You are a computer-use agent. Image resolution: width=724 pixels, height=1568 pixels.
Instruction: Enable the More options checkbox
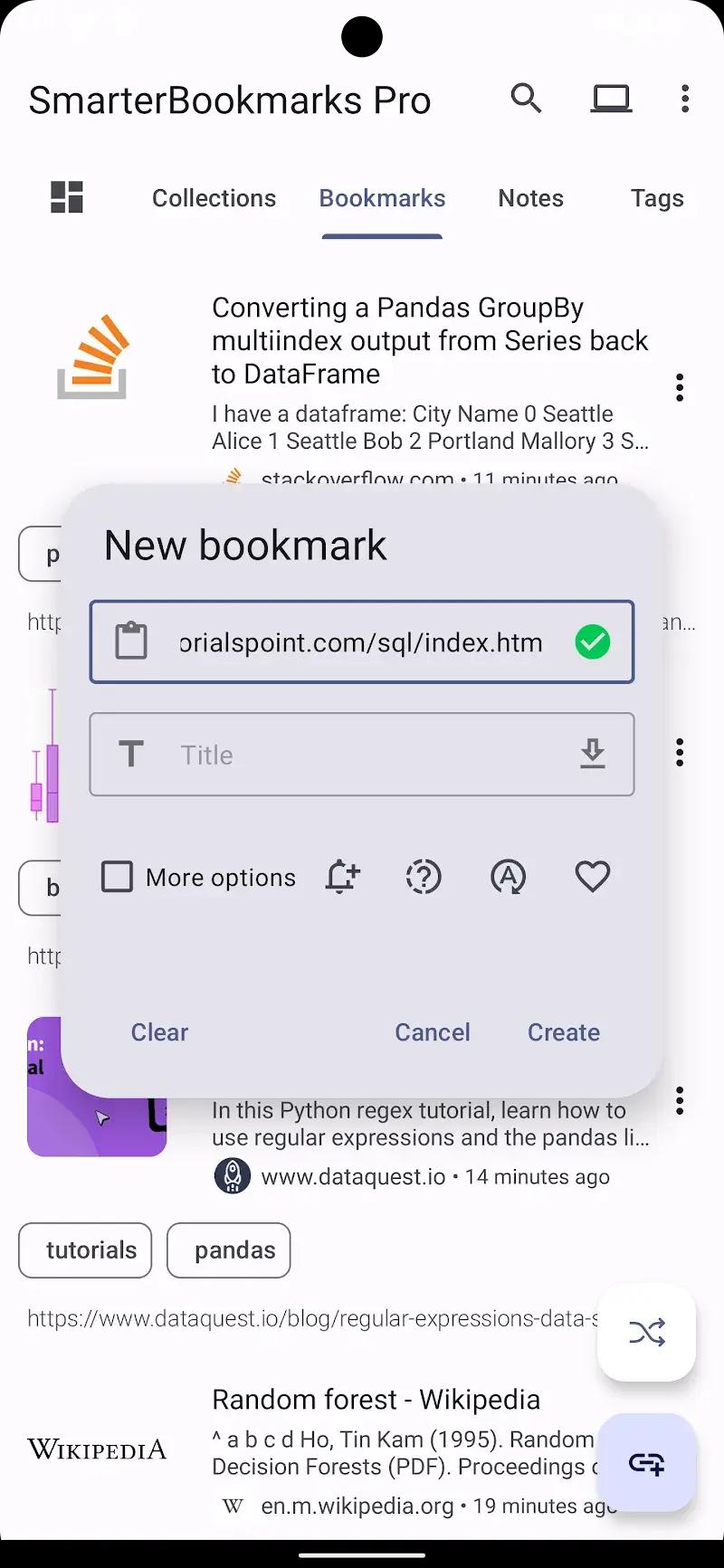117,877
